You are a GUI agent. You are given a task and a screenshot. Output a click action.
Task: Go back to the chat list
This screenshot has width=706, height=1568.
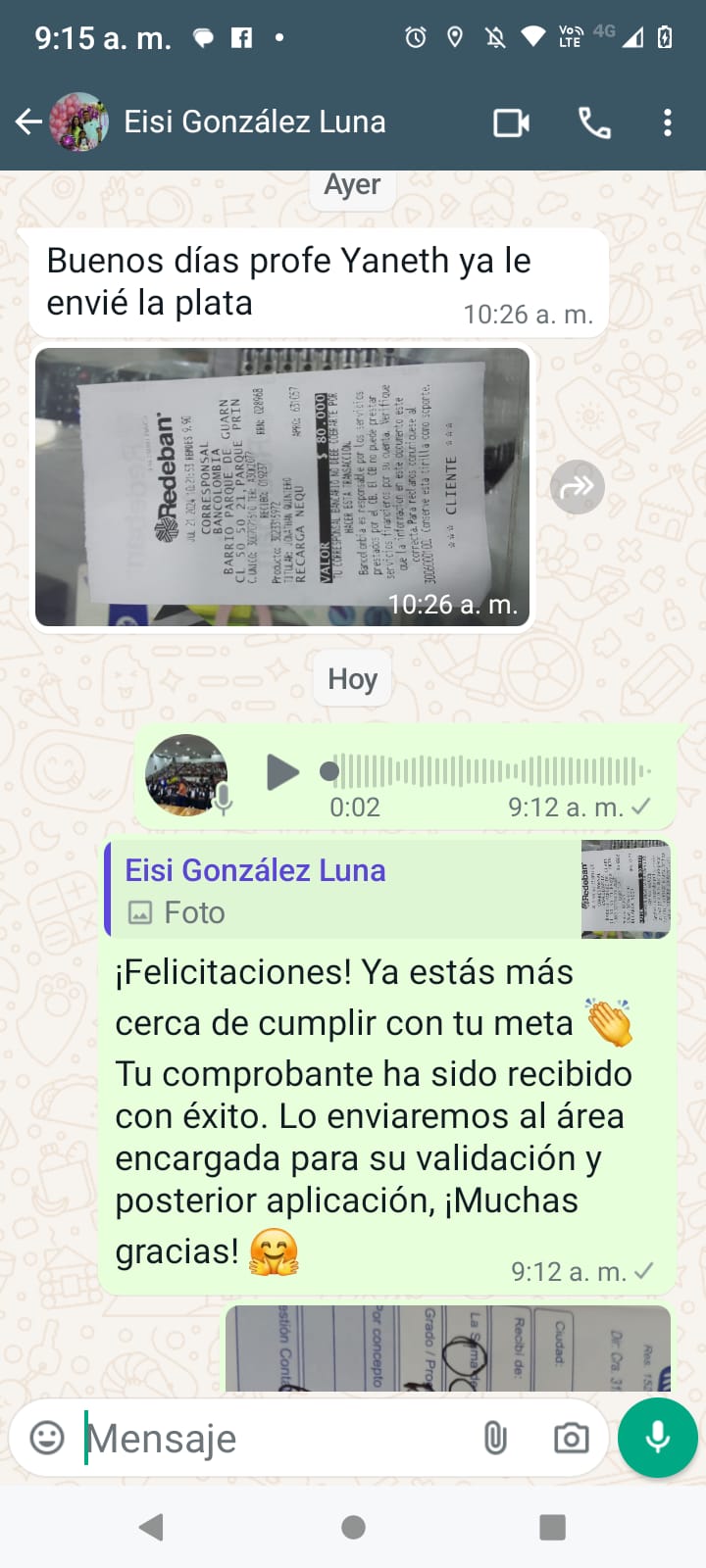pos(27,122)
